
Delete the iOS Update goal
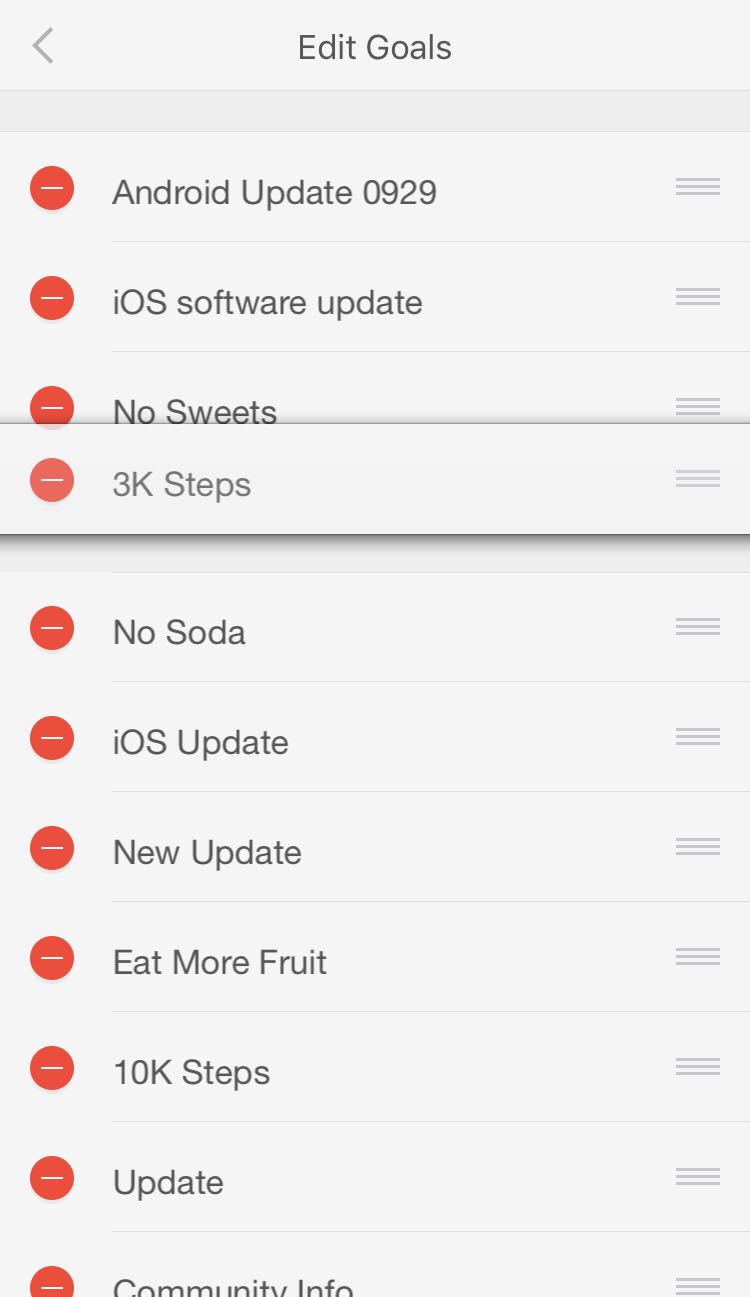point(52,738)
